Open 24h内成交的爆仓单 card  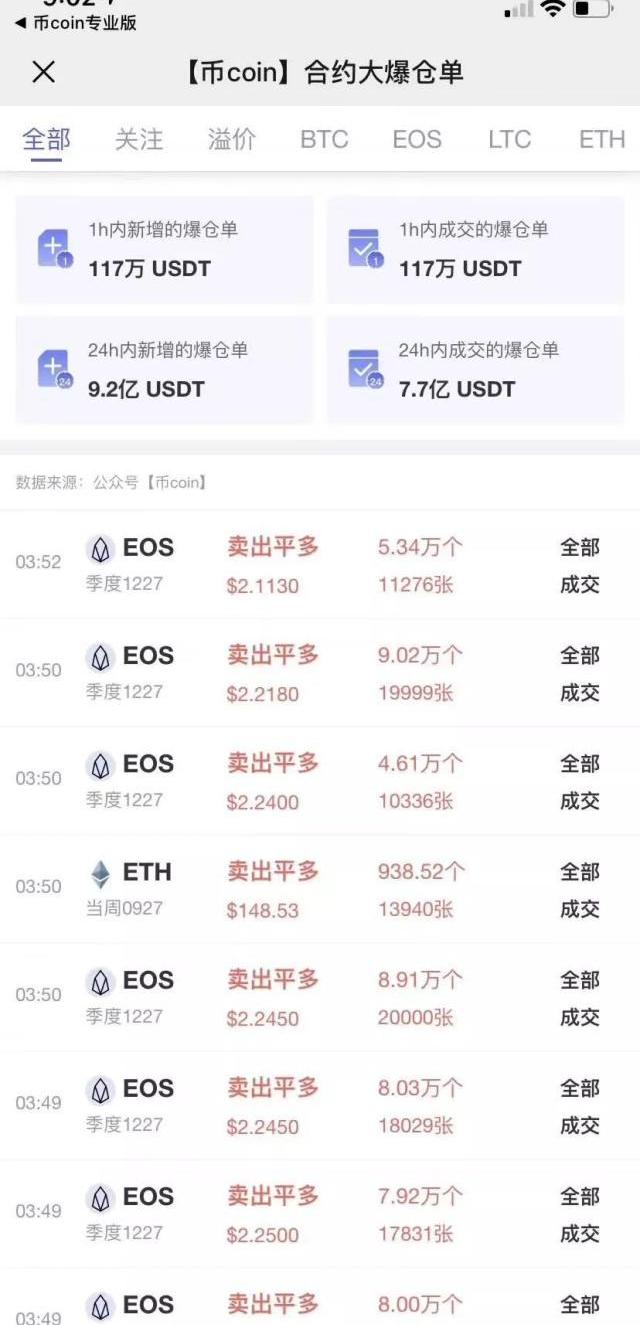point(476,370)
